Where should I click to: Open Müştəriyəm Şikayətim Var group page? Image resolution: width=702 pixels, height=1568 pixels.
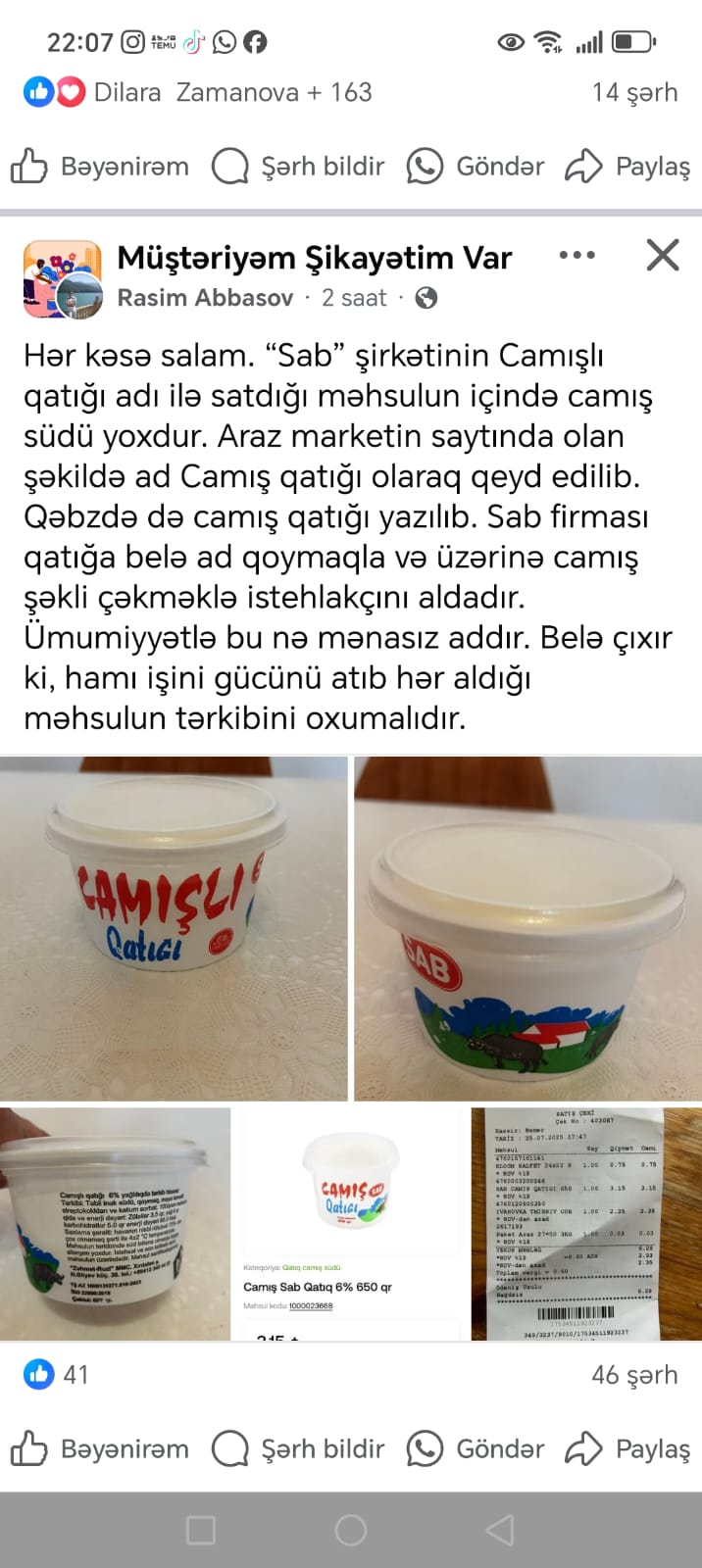[314, 258]
